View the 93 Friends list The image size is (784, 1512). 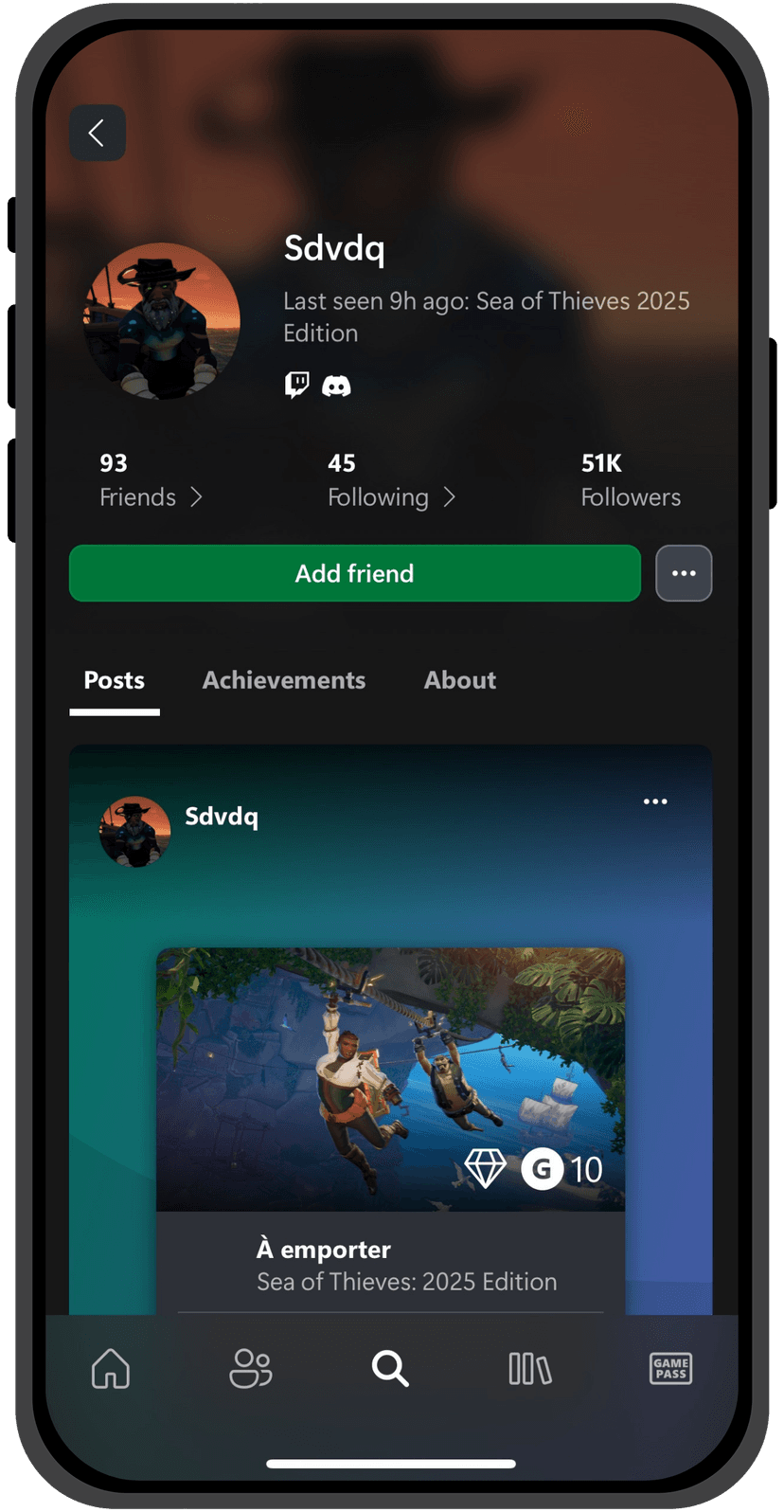151,481
